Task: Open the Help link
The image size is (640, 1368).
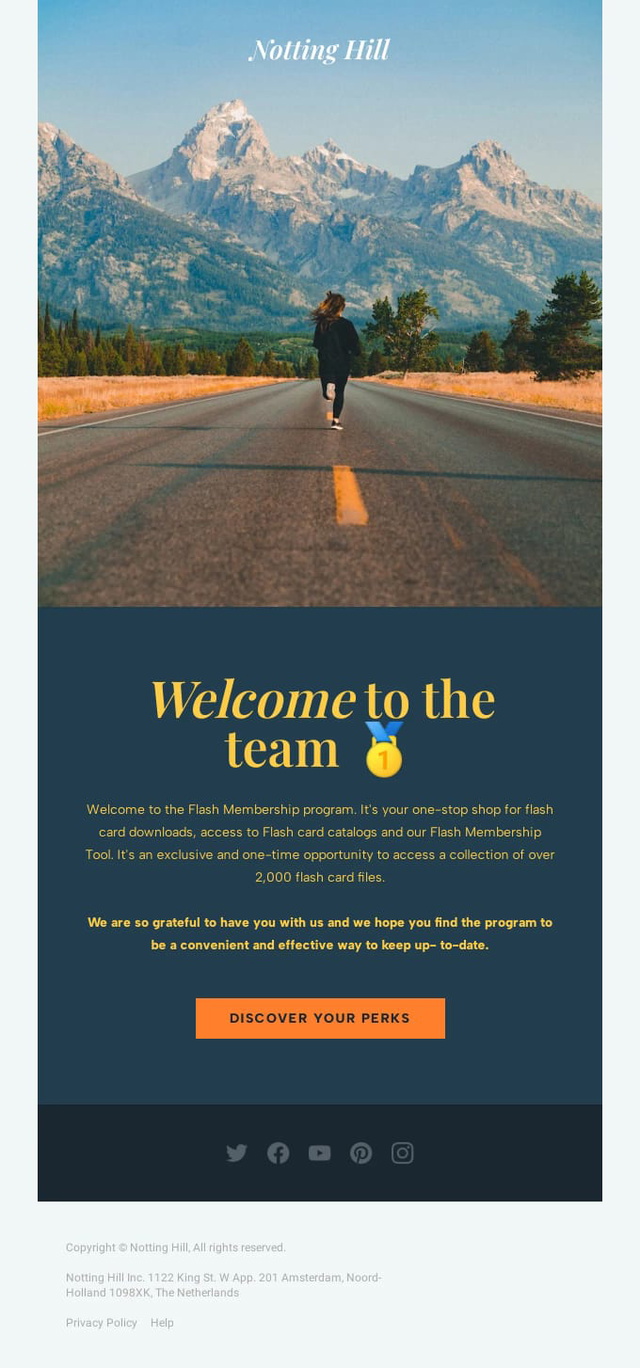Action: pyautogui.click(x=162, y=1322)
